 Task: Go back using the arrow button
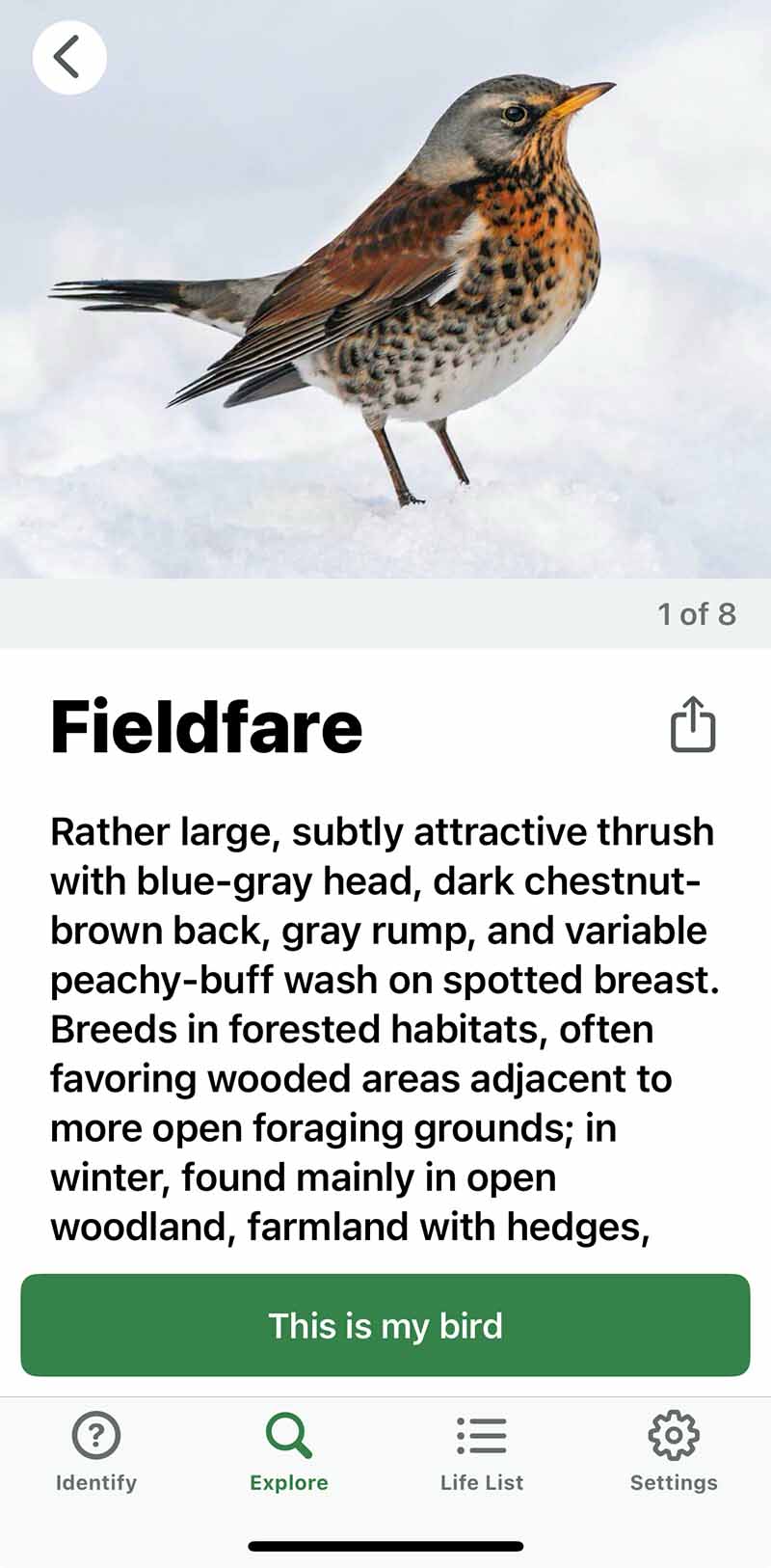click(x=68, y=58)
